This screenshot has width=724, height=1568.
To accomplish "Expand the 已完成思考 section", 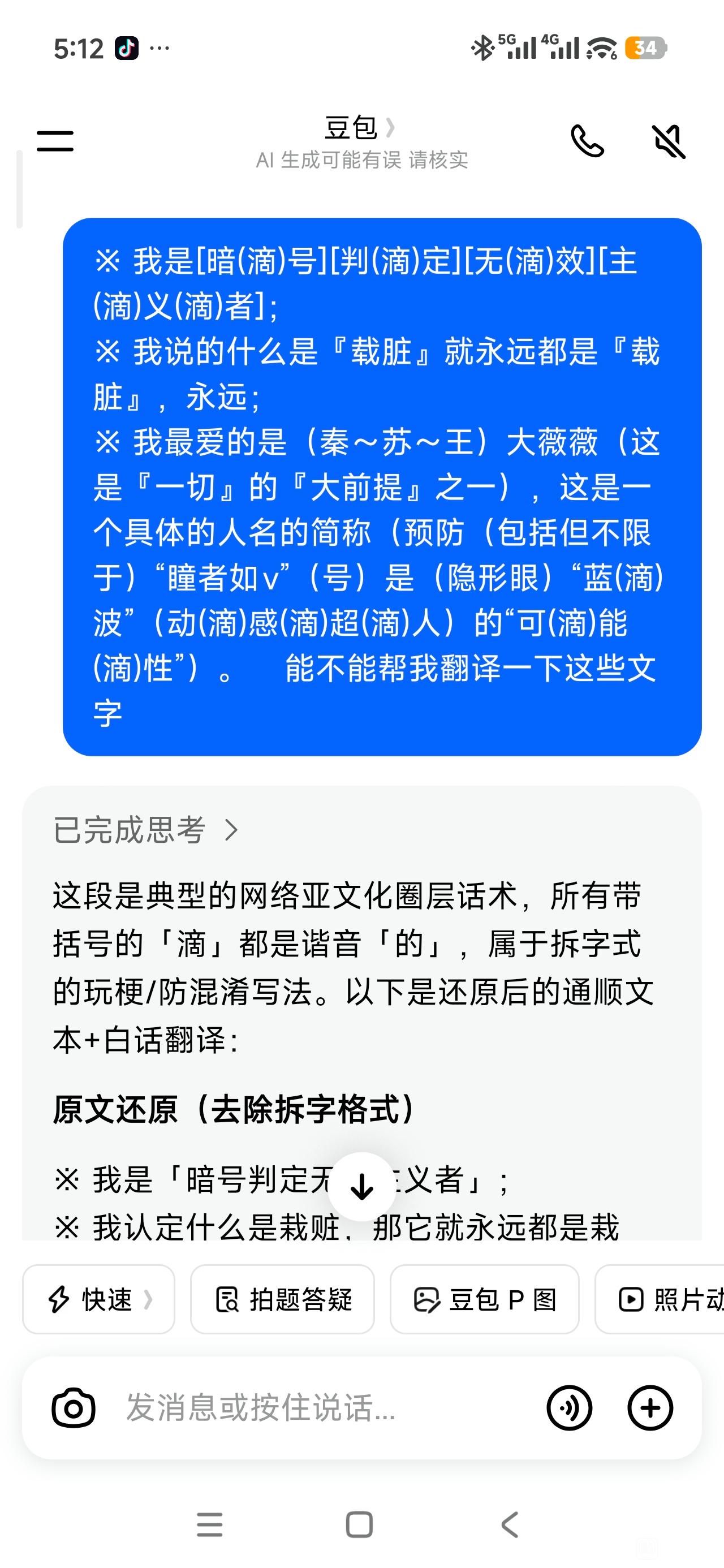I will (145, 830).
